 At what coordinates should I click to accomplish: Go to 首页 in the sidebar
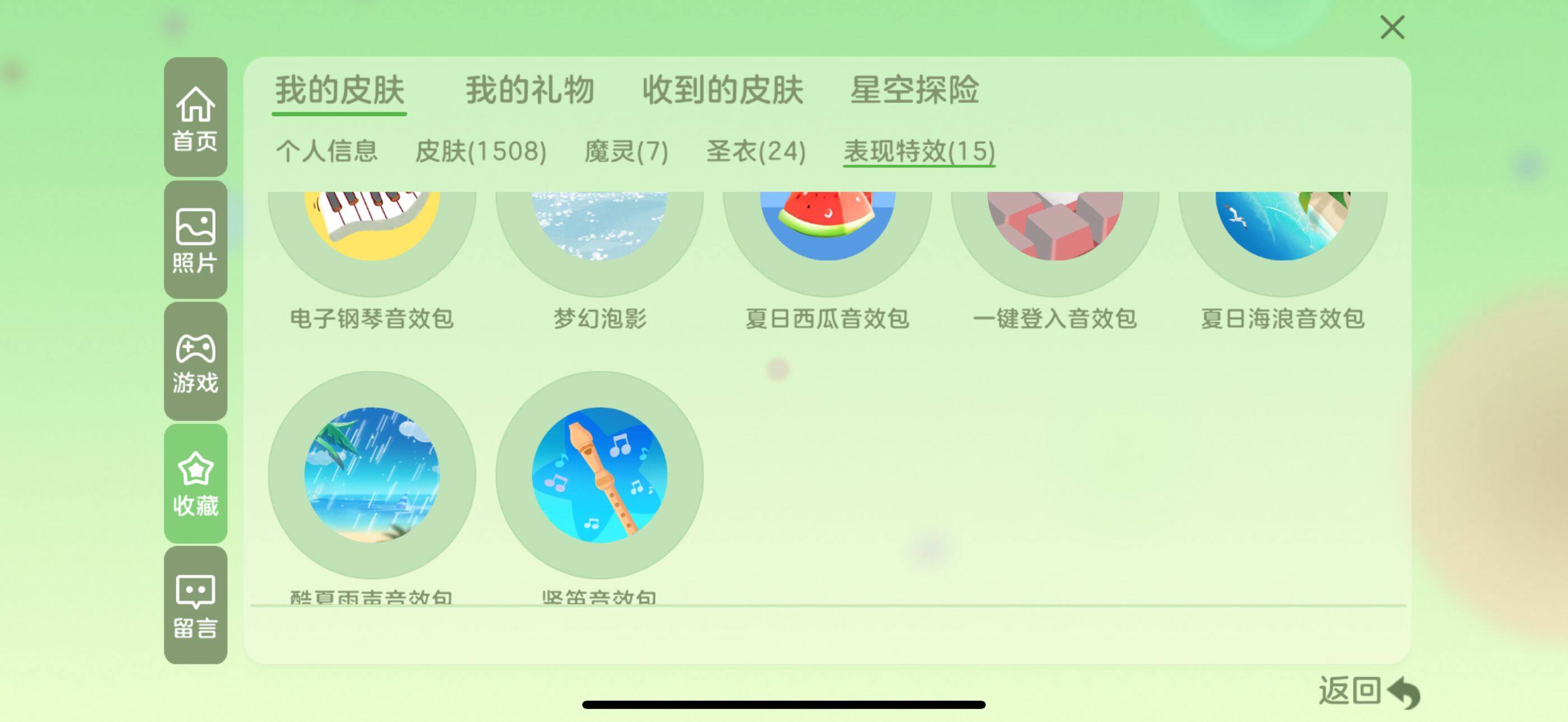click(195, 118)
